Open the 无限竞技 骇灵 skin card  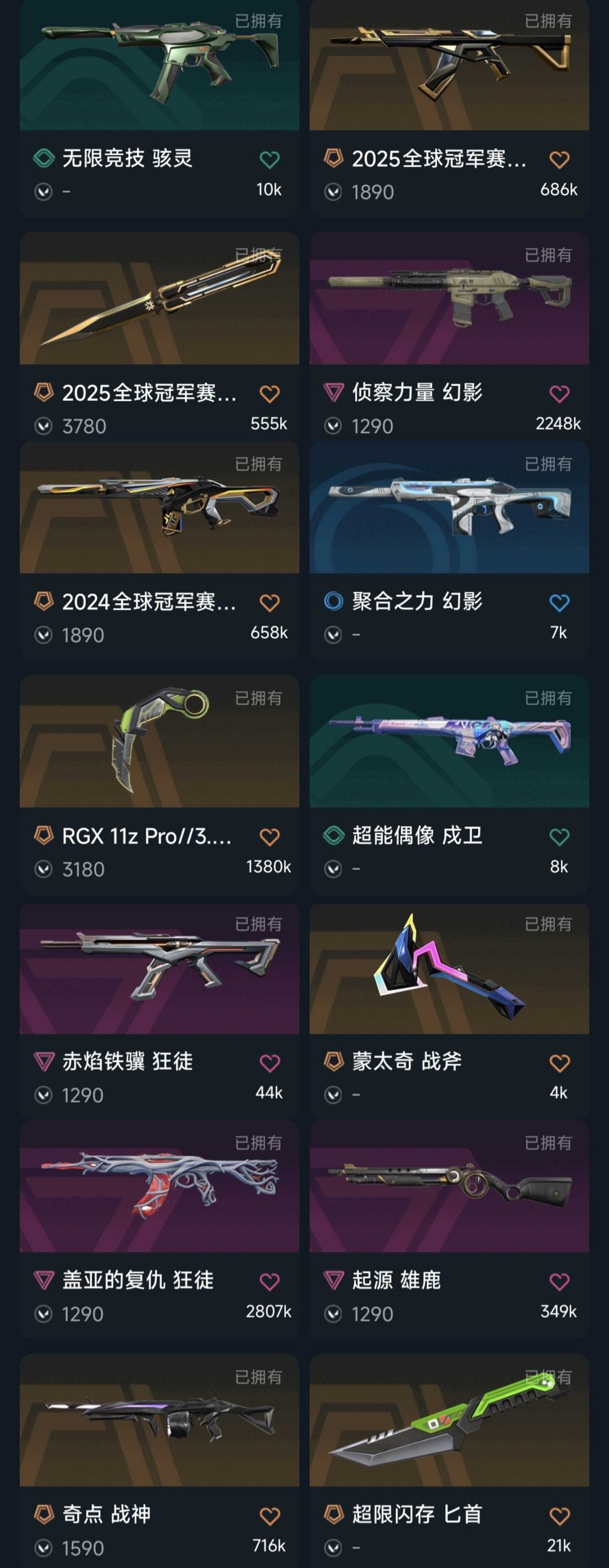tap(160, 108)
